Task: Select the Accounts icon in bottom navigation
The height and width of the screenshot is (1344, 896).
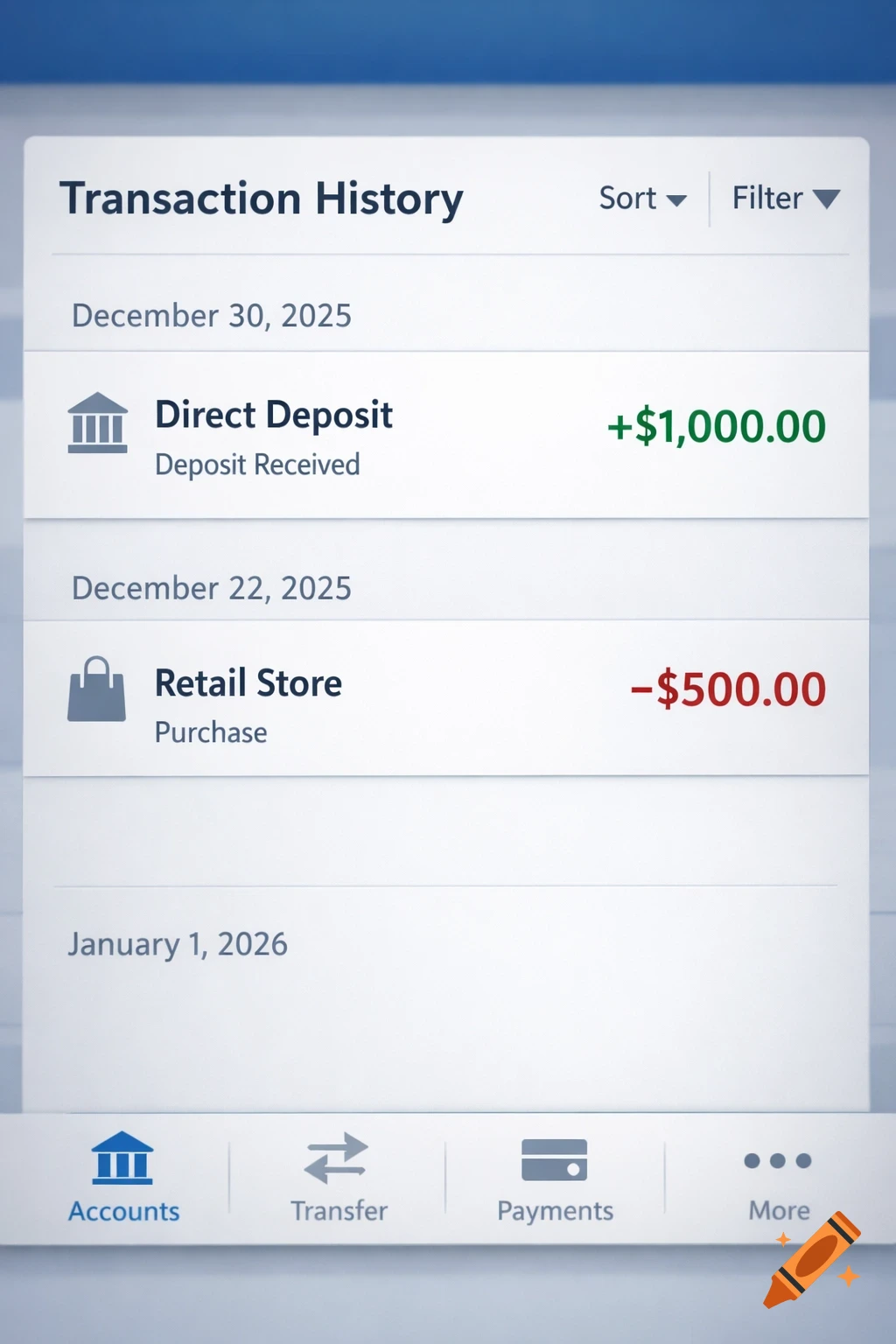Action: click(123, 1159)
